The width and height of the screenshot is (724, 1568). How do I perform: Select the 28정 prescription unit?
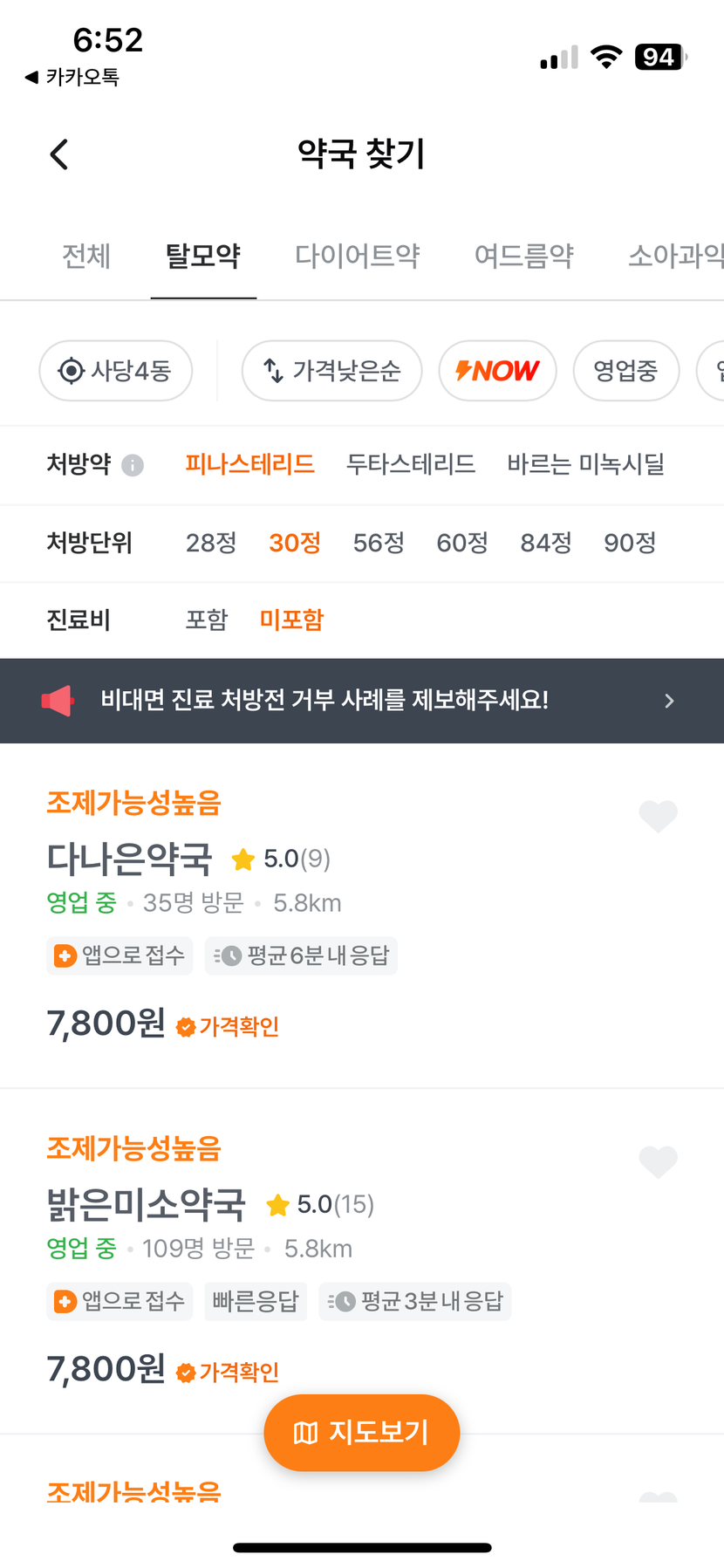tap(211, 543)
